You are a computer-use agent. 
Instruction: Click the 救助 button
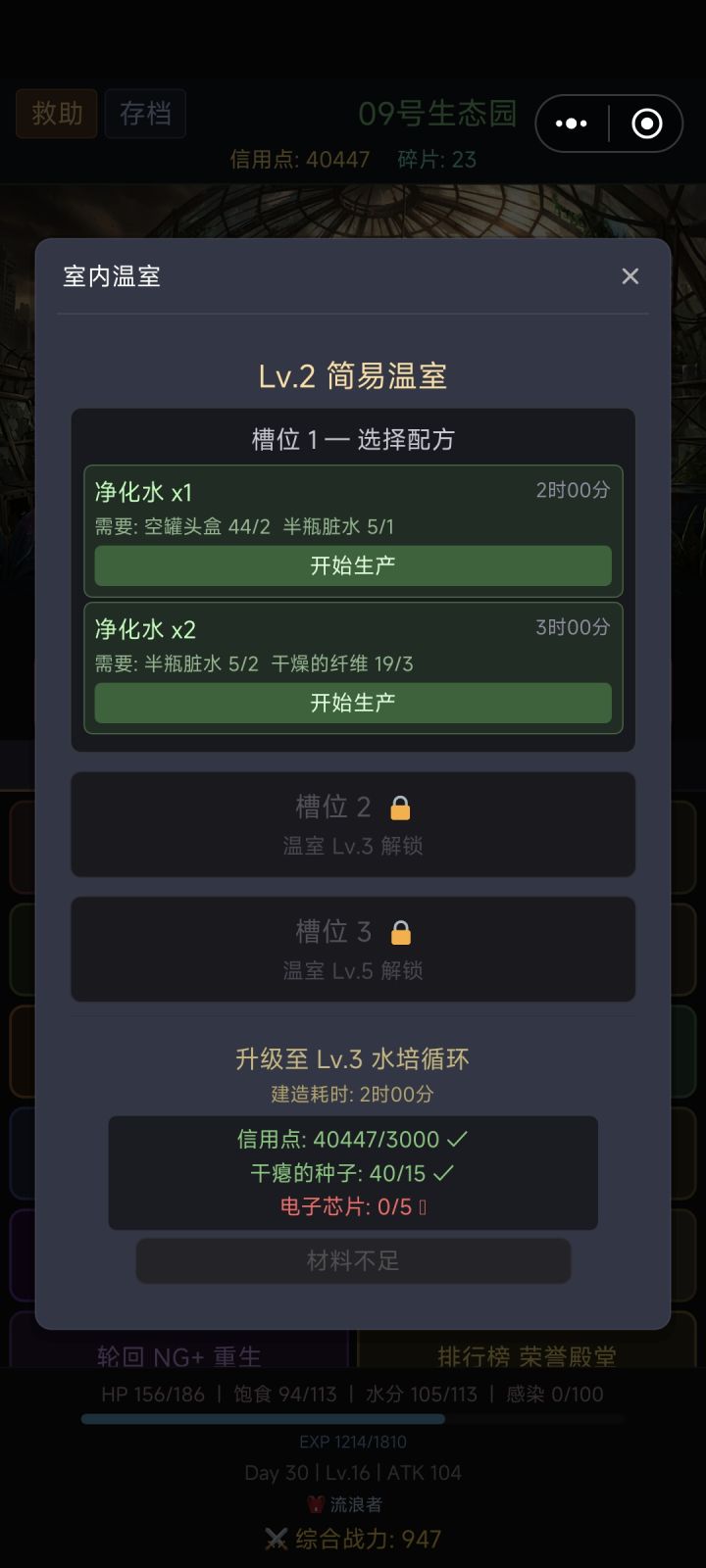click(56, 114)
